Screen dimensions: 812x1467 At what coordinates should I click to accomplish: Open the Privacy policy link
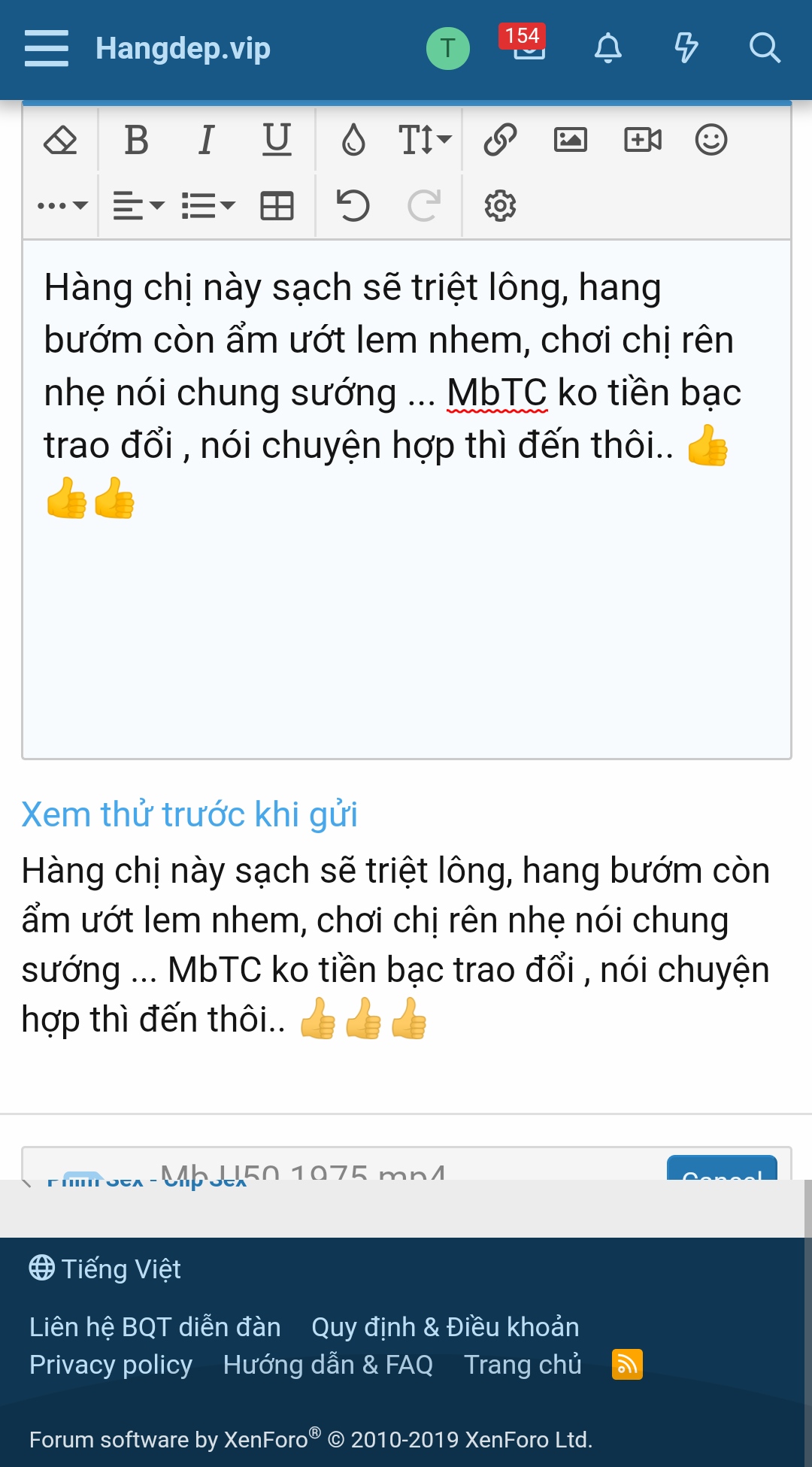111,1364
